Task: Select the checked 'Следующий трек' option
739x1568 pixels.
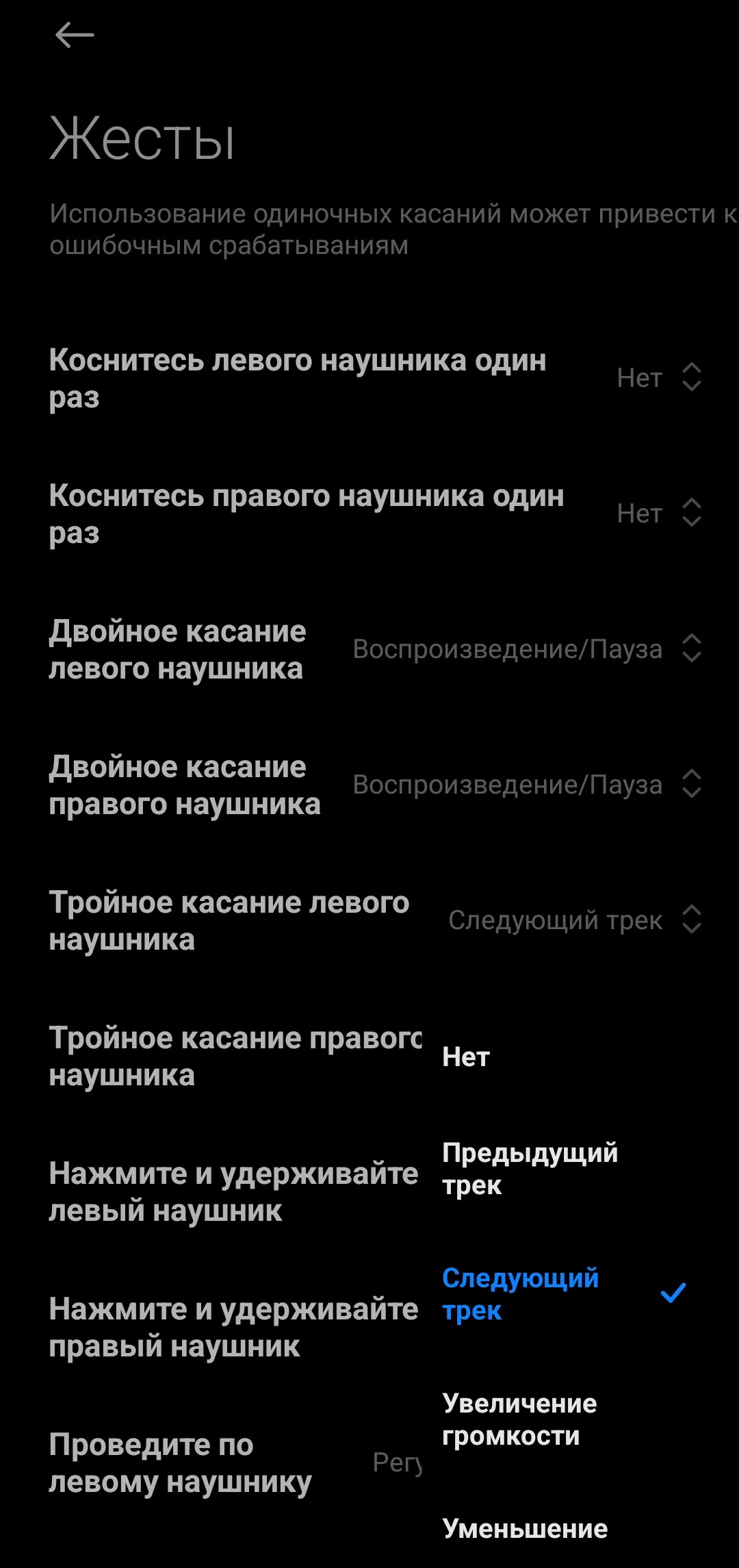Action: click(521, 1293)
